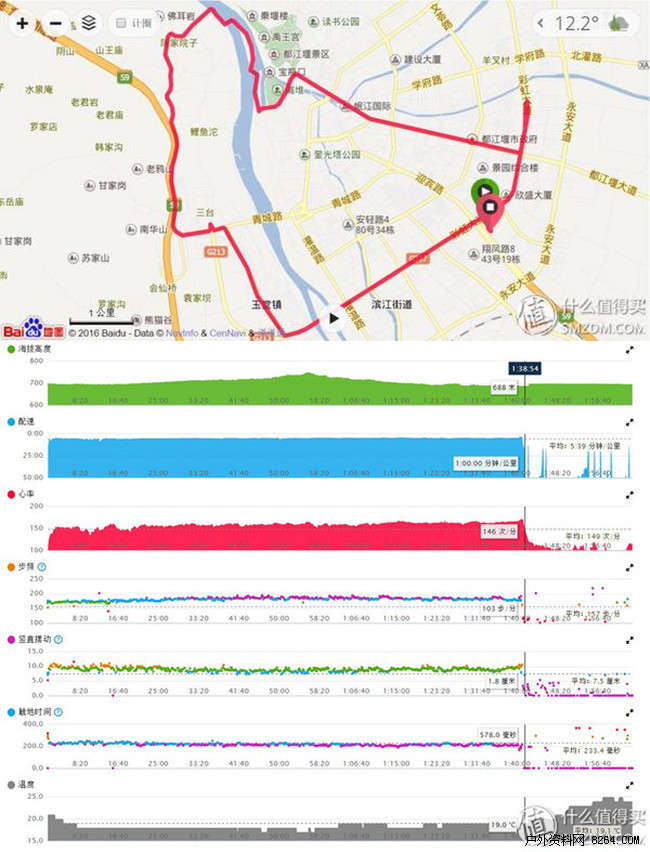This screenshot has width=650, height=852.
Task: Expand the 触地时间 chart to fullscreen
Action: (629, 710)
